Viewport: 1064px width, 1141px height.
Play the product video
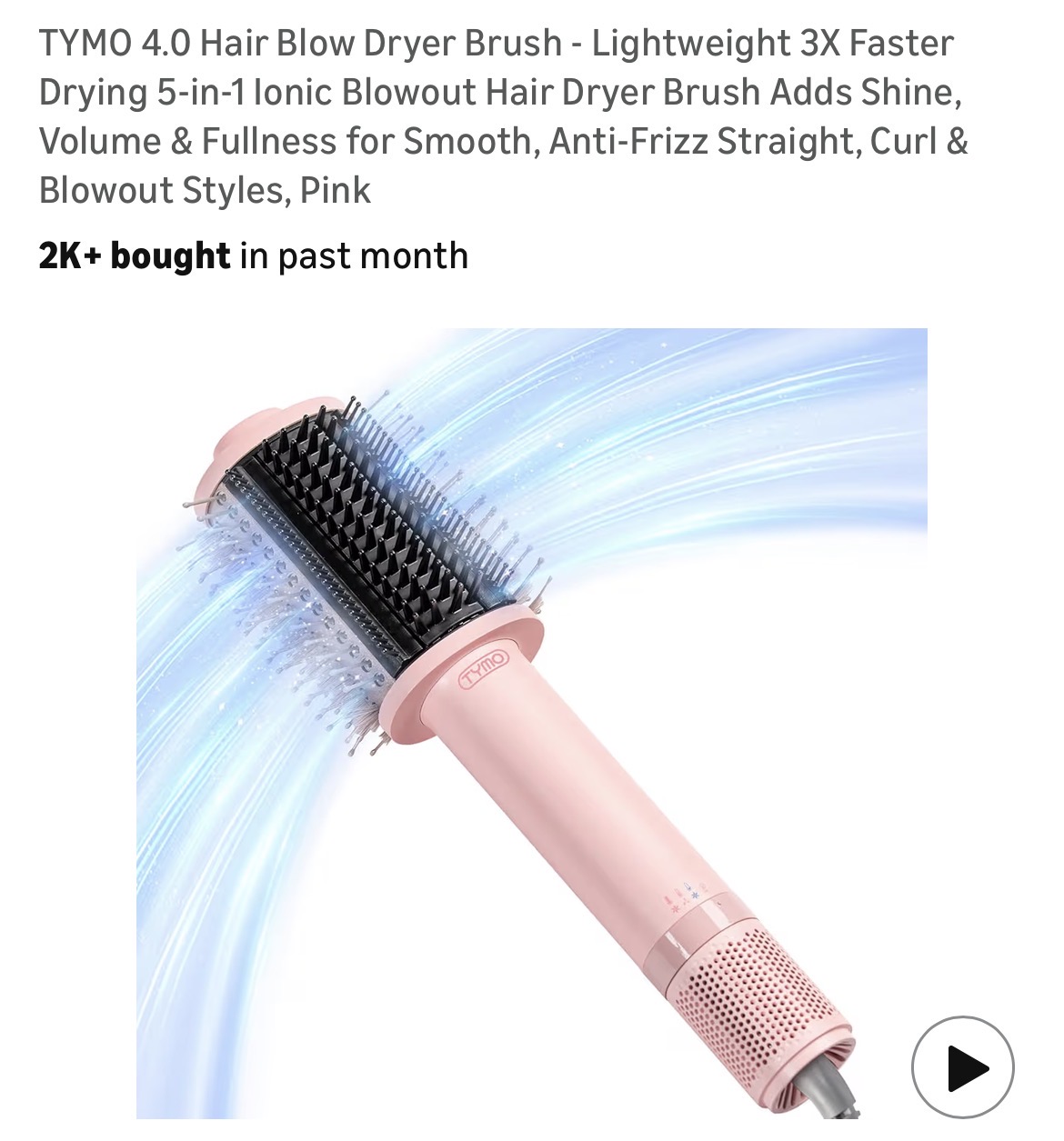962,1066
